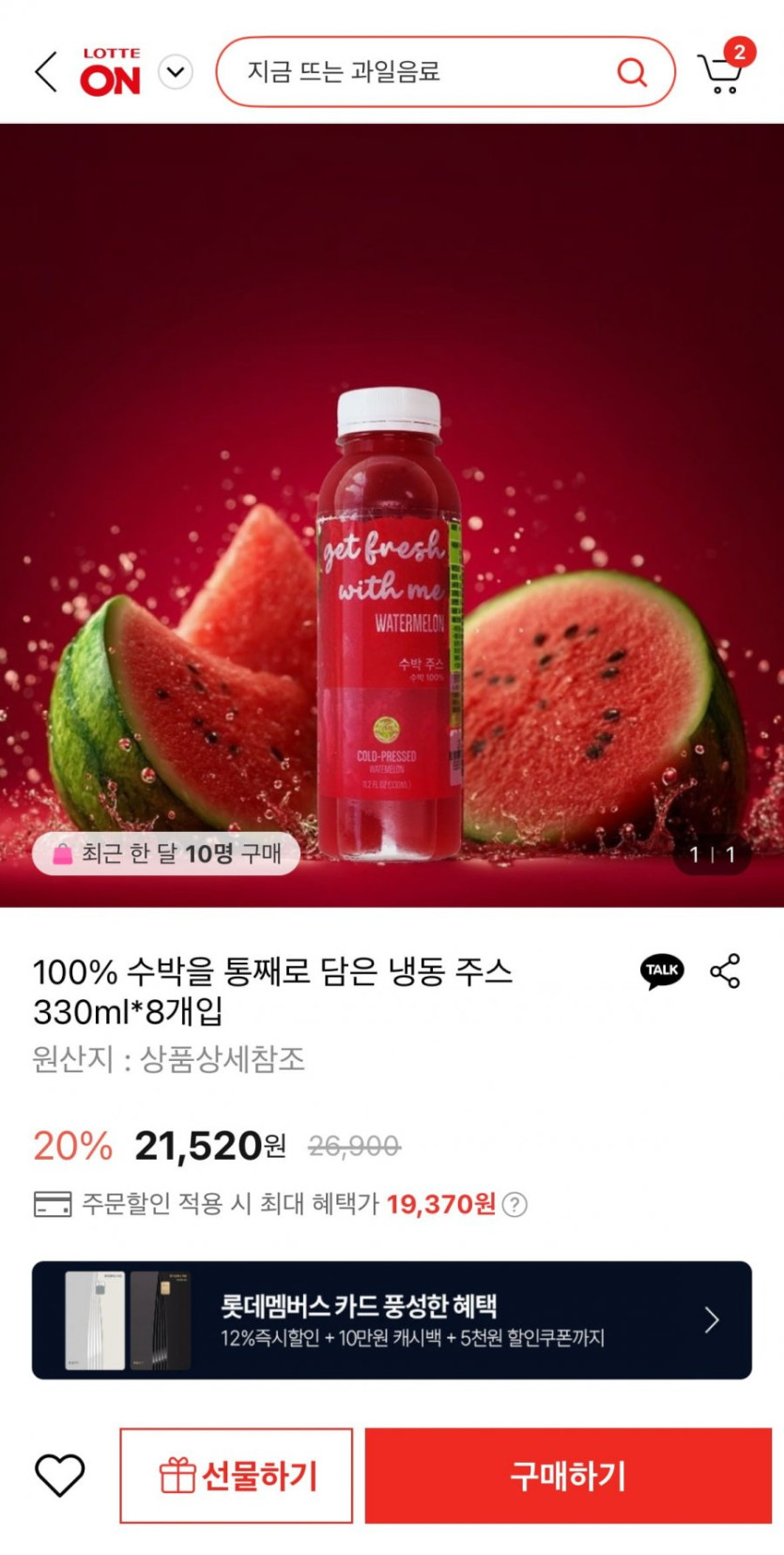The width and height of the screenshot is (784, 1555).
Task: Tap the 선물하기 gift button
Action: 237,1475
